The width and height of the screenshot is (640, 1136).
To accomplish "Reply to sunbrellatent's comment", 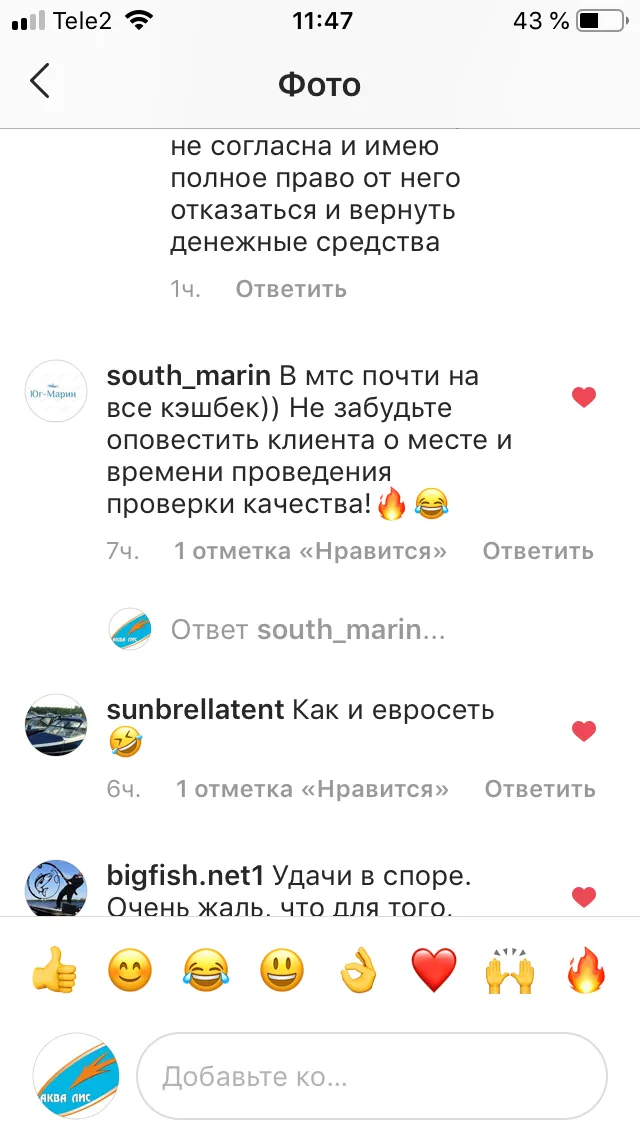I will (x=540, y=789).
